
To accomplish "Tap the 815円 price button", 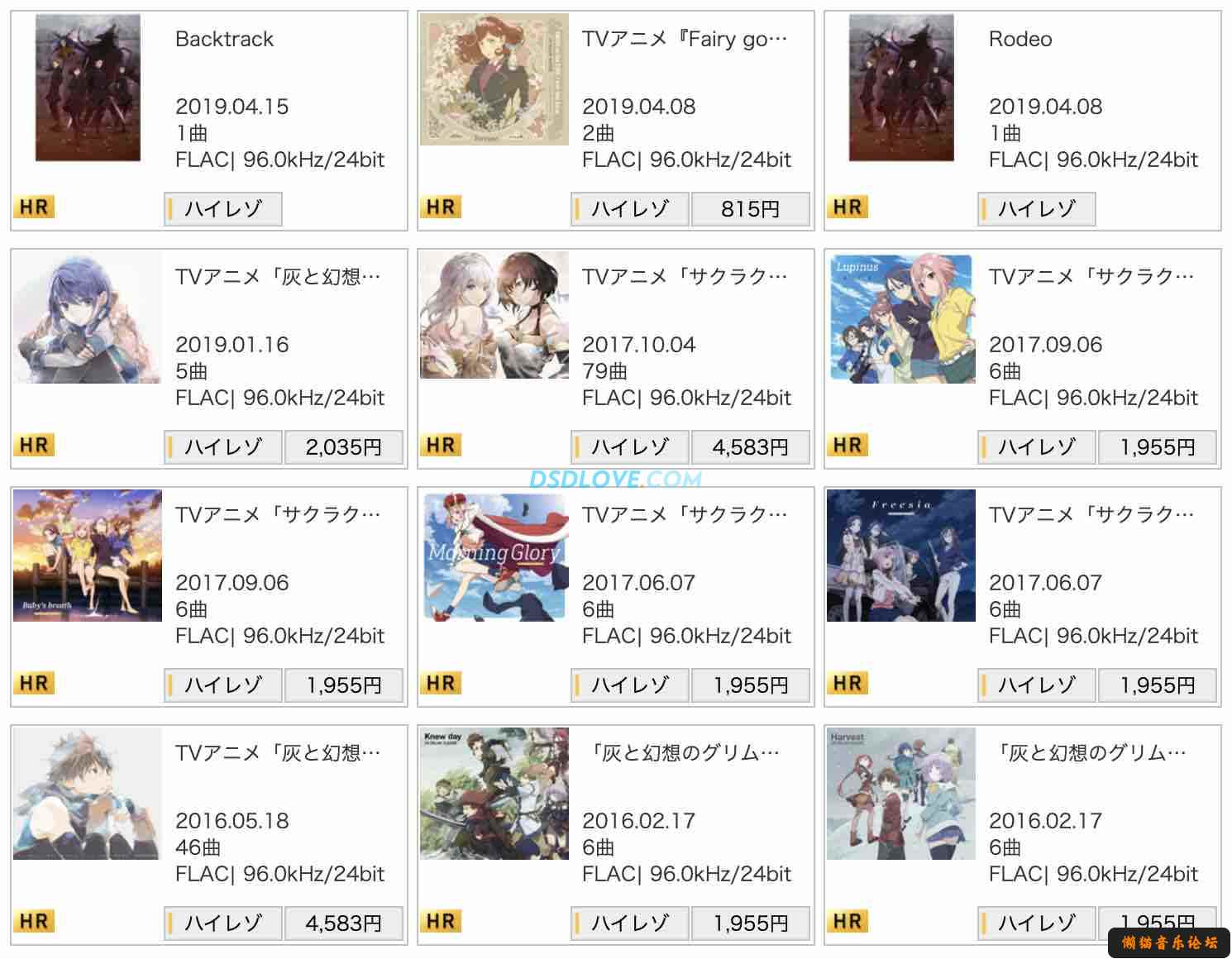I will pos(750,209).
